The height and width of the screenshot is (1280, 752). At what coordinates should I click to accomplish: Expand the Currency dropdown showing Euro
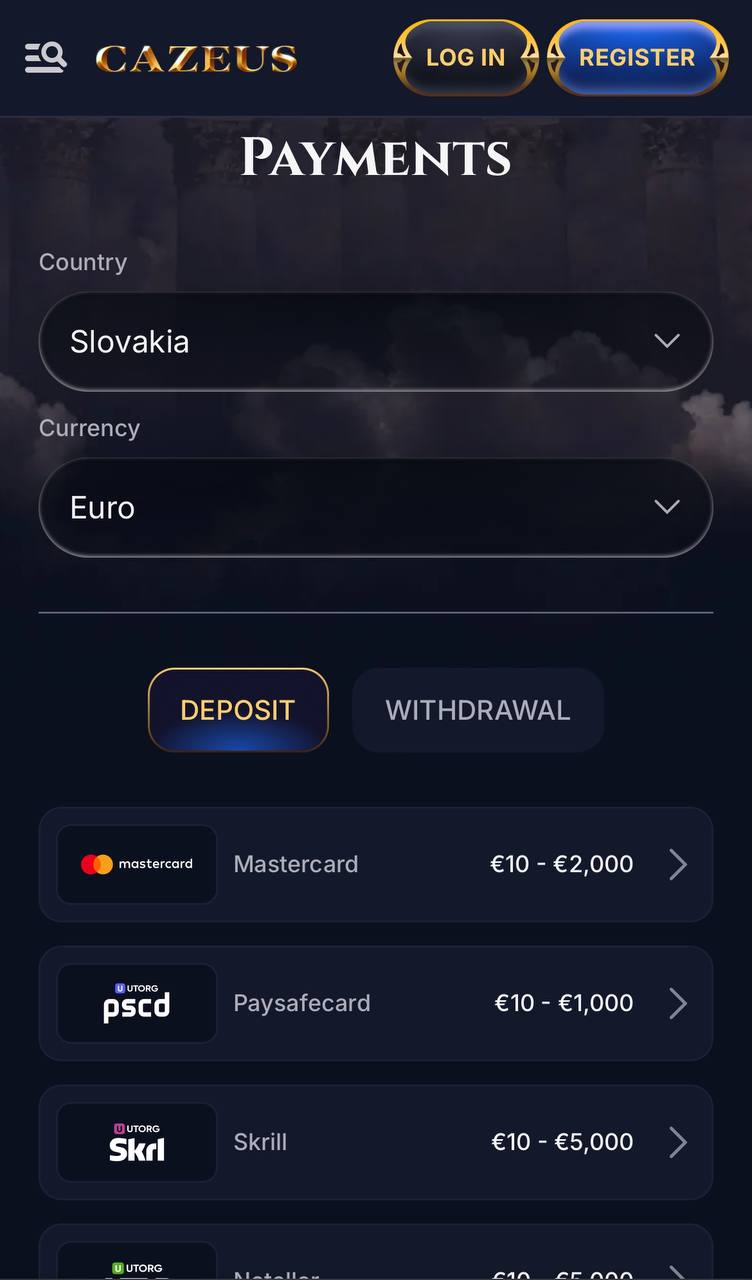(375, 507)
